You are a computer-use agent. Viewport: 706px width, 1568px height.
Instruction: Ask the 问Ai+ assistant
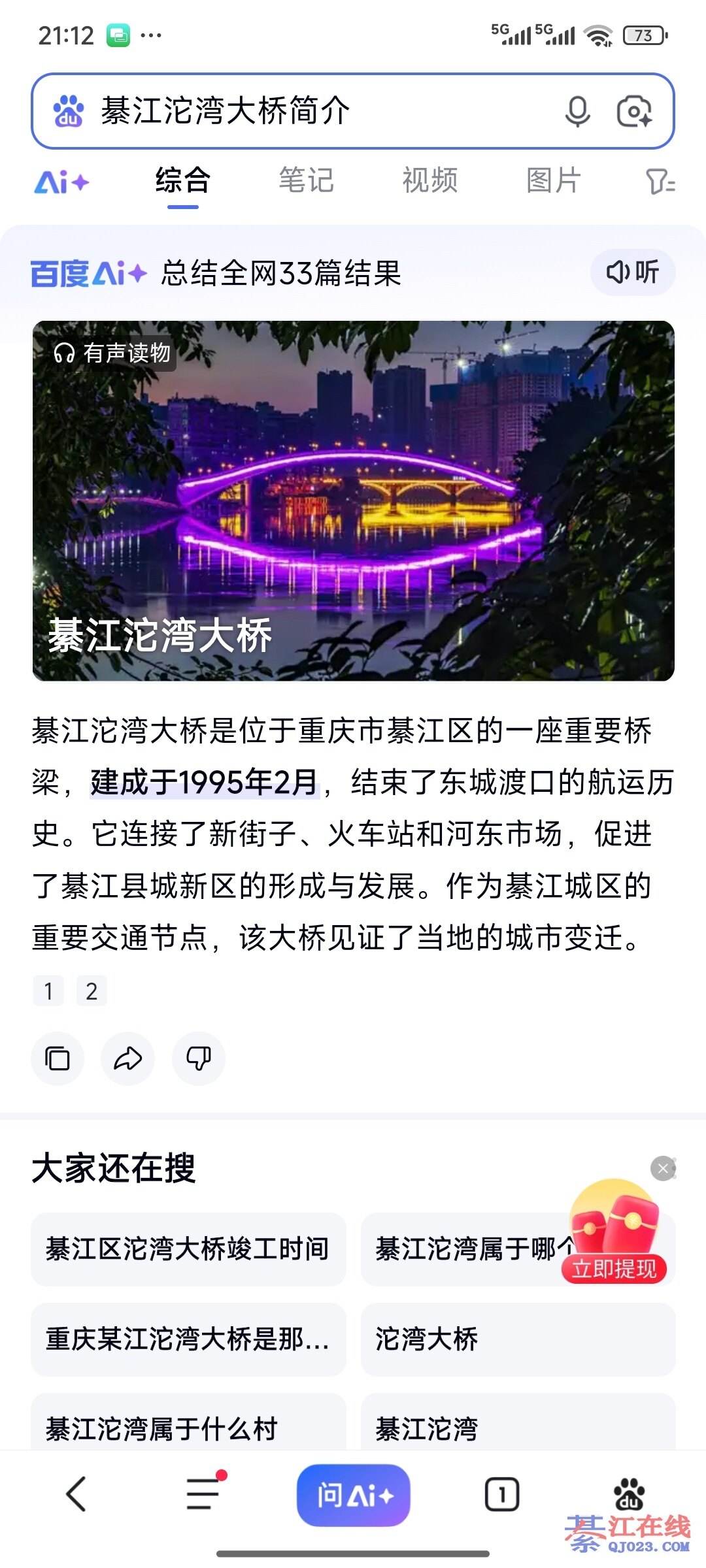coord(353,1495)
